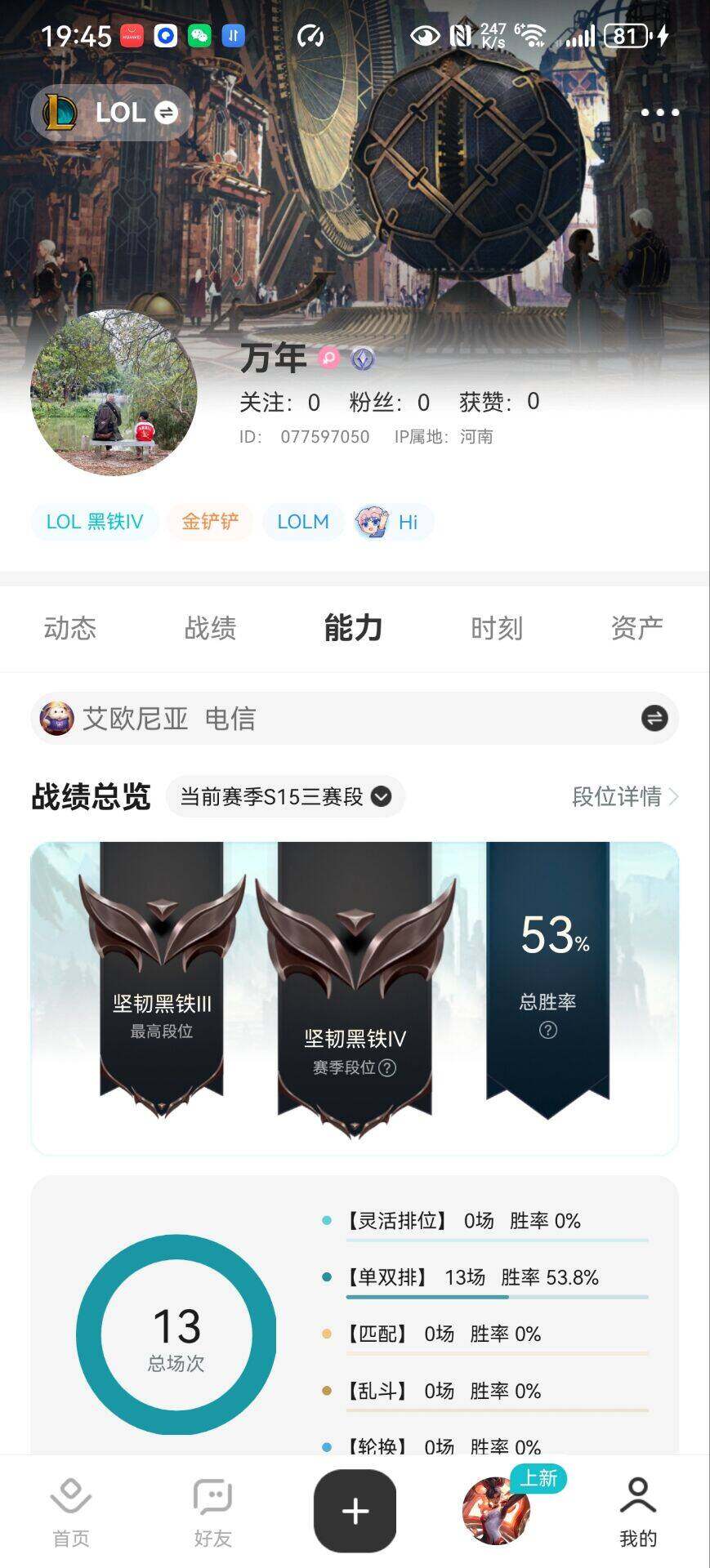Switch to the 动态 tab
This screenshot has width=710, height=1568.
(70, 628)
